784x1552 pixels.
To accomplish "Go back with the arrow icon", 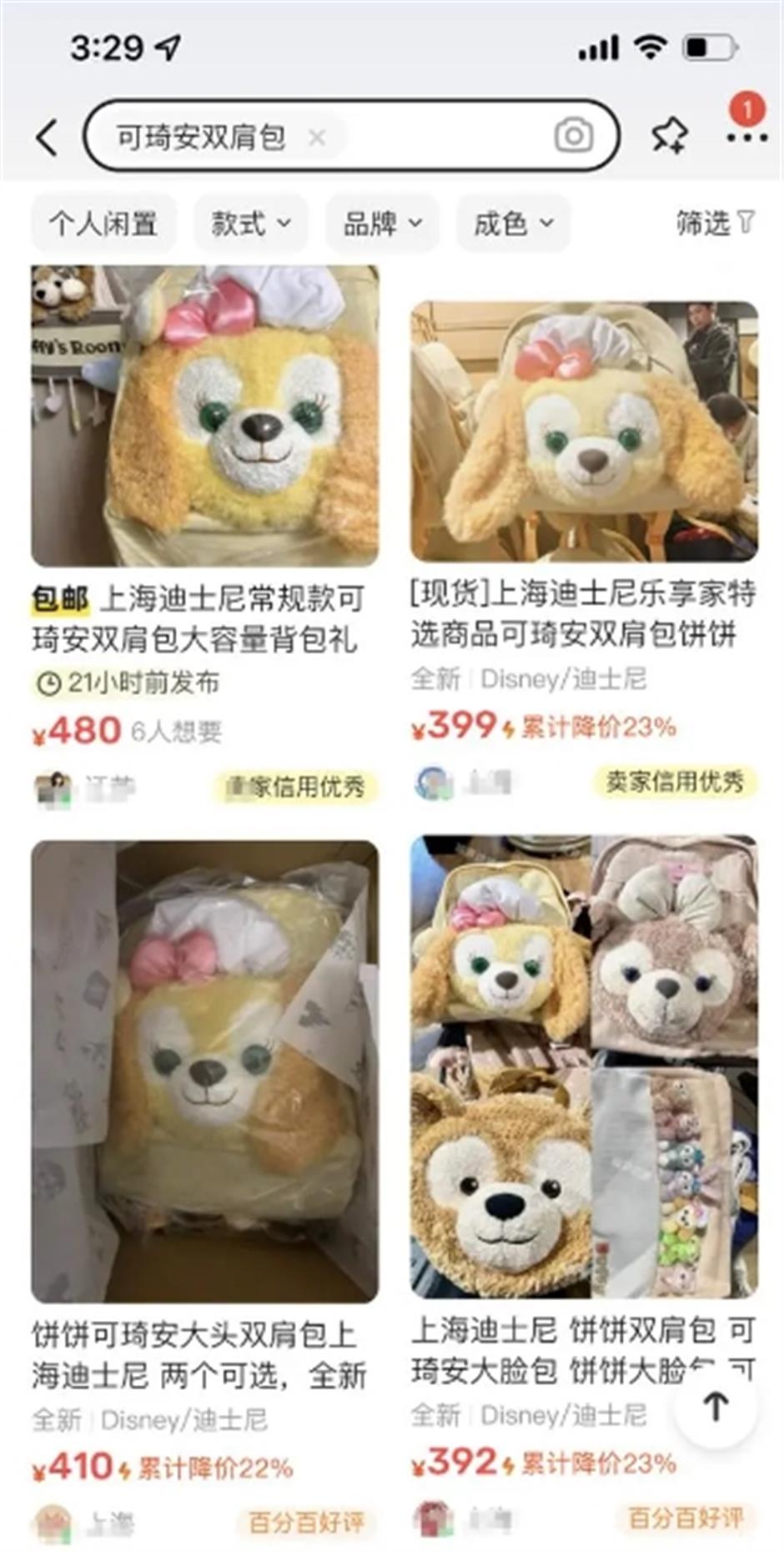I will click(48, 137).
